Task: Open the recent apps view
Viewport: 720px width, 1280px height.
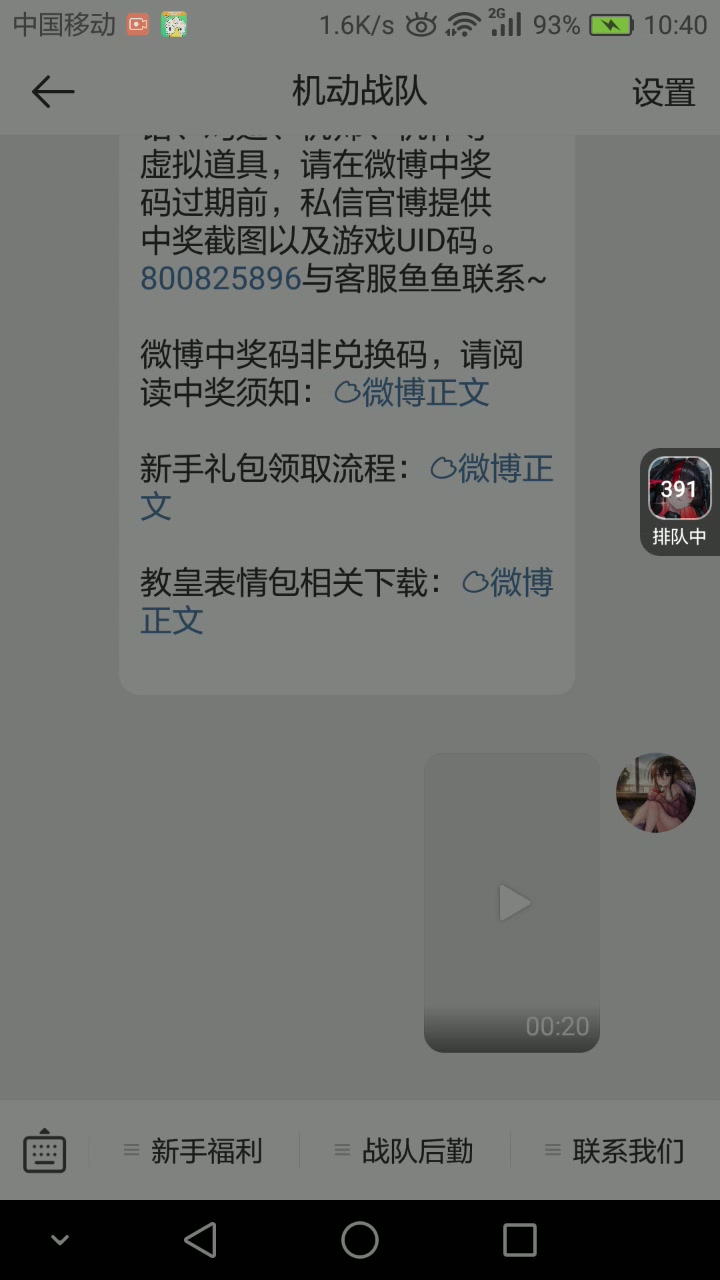Action: (519, 1240)
